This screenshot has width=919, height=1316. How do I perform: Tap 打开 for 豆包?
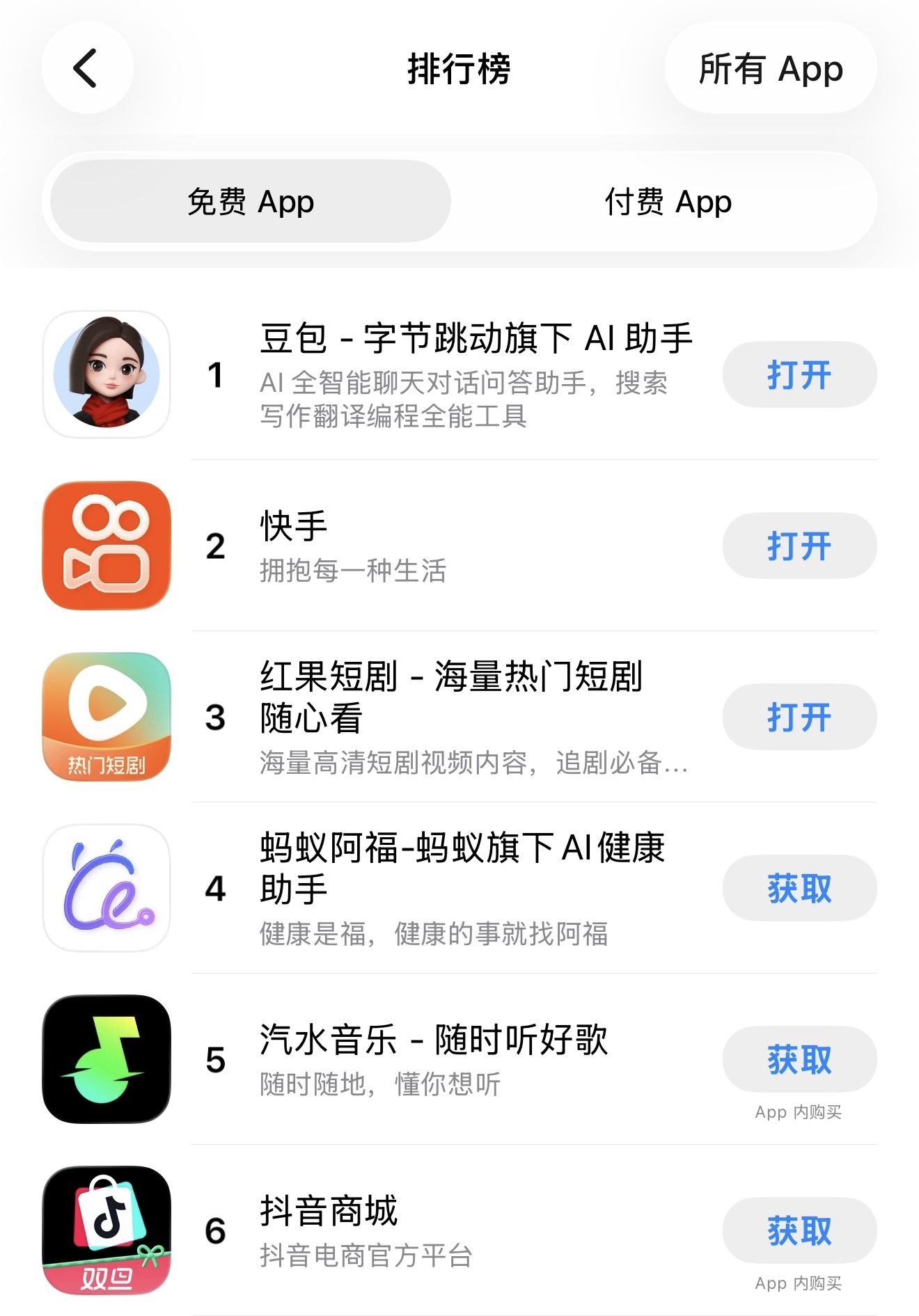pyautogui.click(x=799, y=375)
